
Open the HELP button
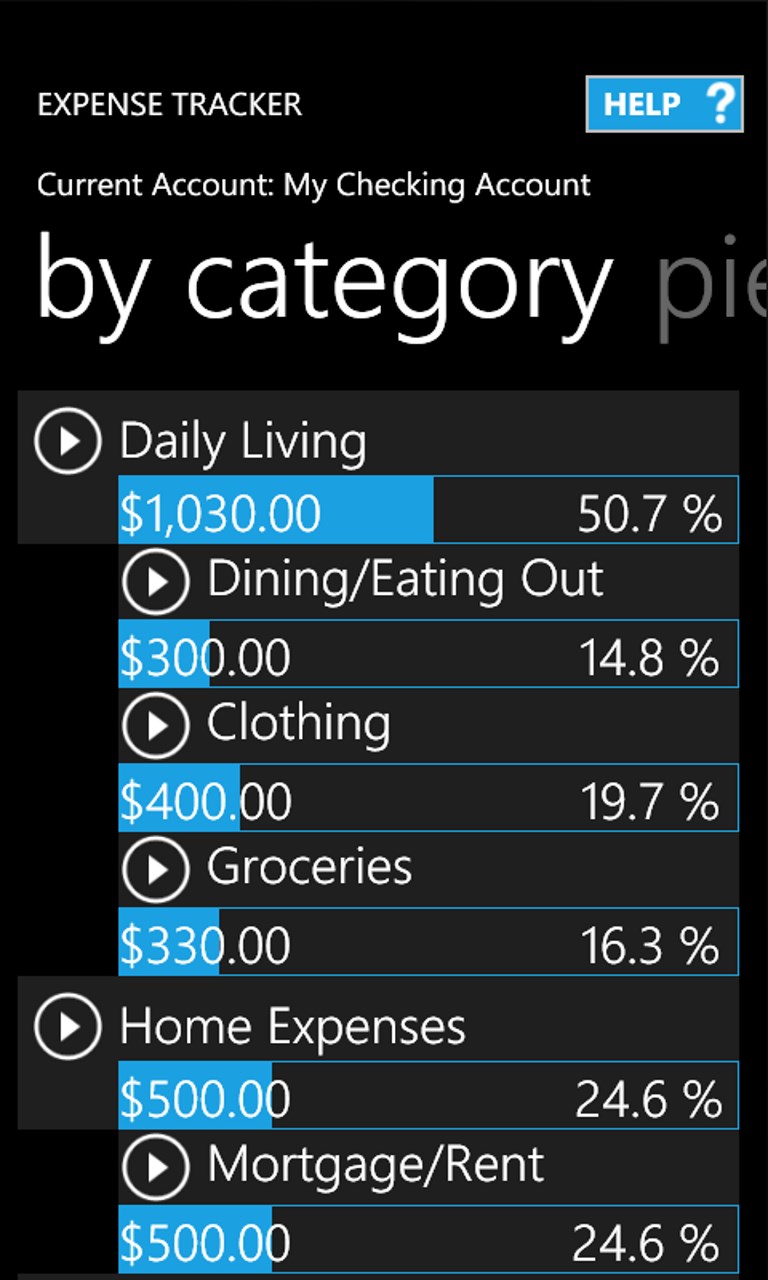(664, 104)
